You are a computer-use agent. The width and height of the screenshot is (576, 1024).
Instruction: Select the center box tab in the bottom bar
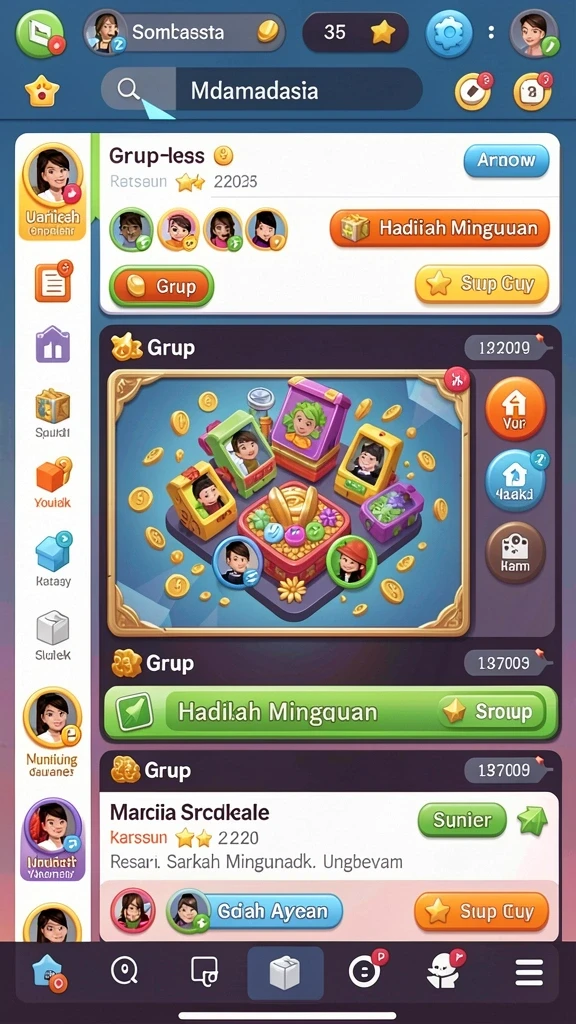tap(285, 973)
